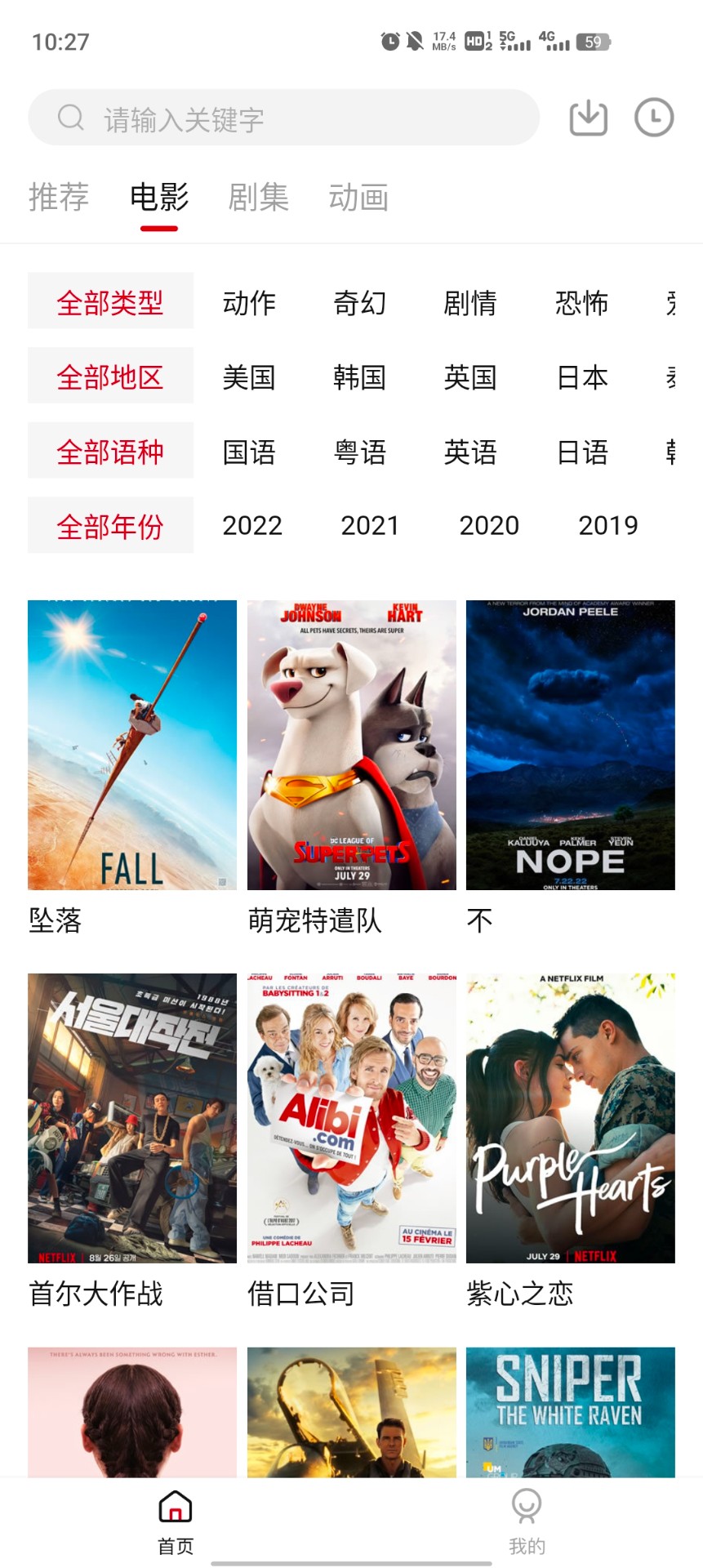Open the 全部年份 filter selector
The height and width of the screenshot is (1568, 703).
[110, 525]
